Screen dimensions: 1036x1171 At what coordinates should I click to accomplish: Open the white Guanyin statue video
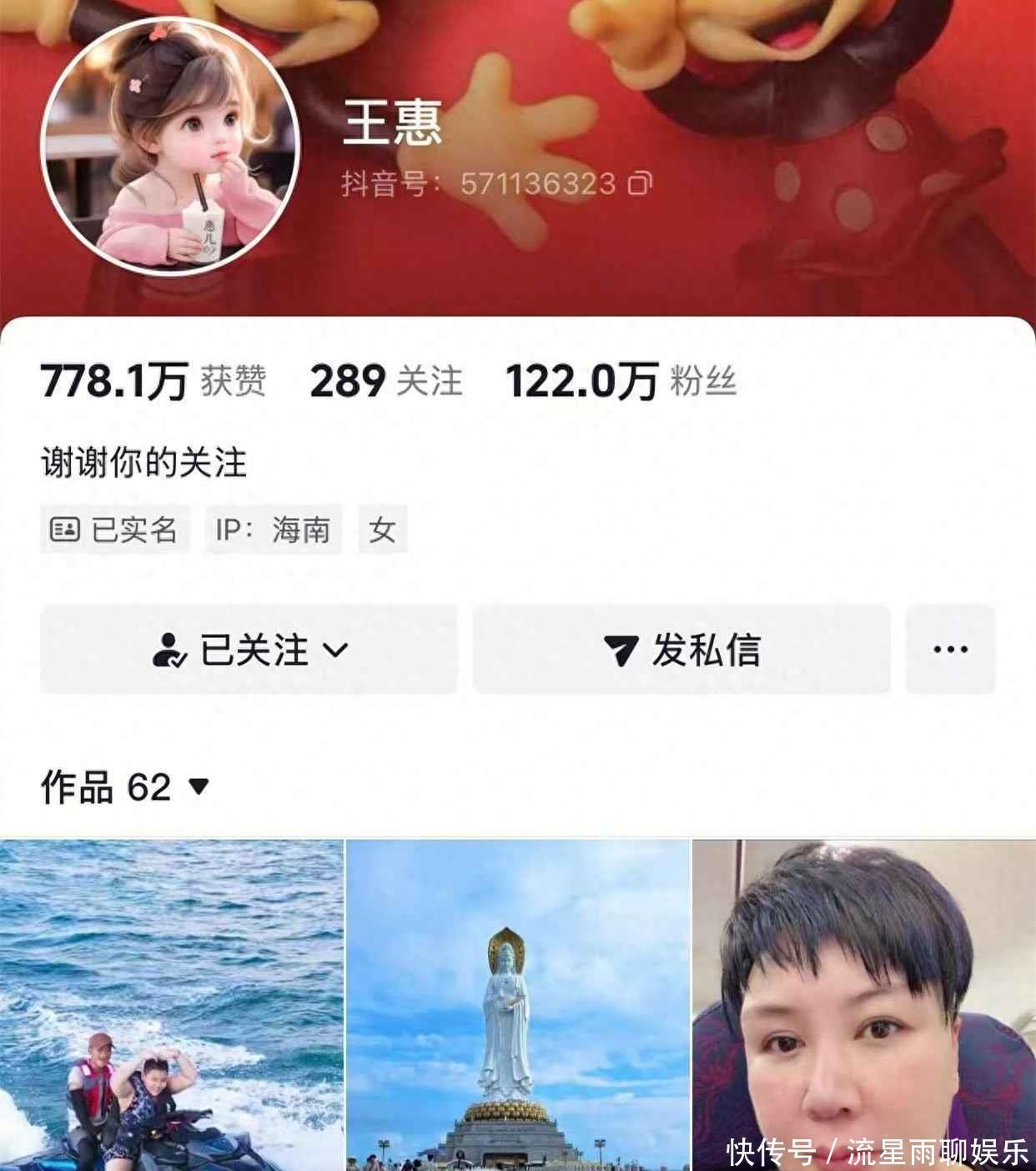tap(518, 1005)
